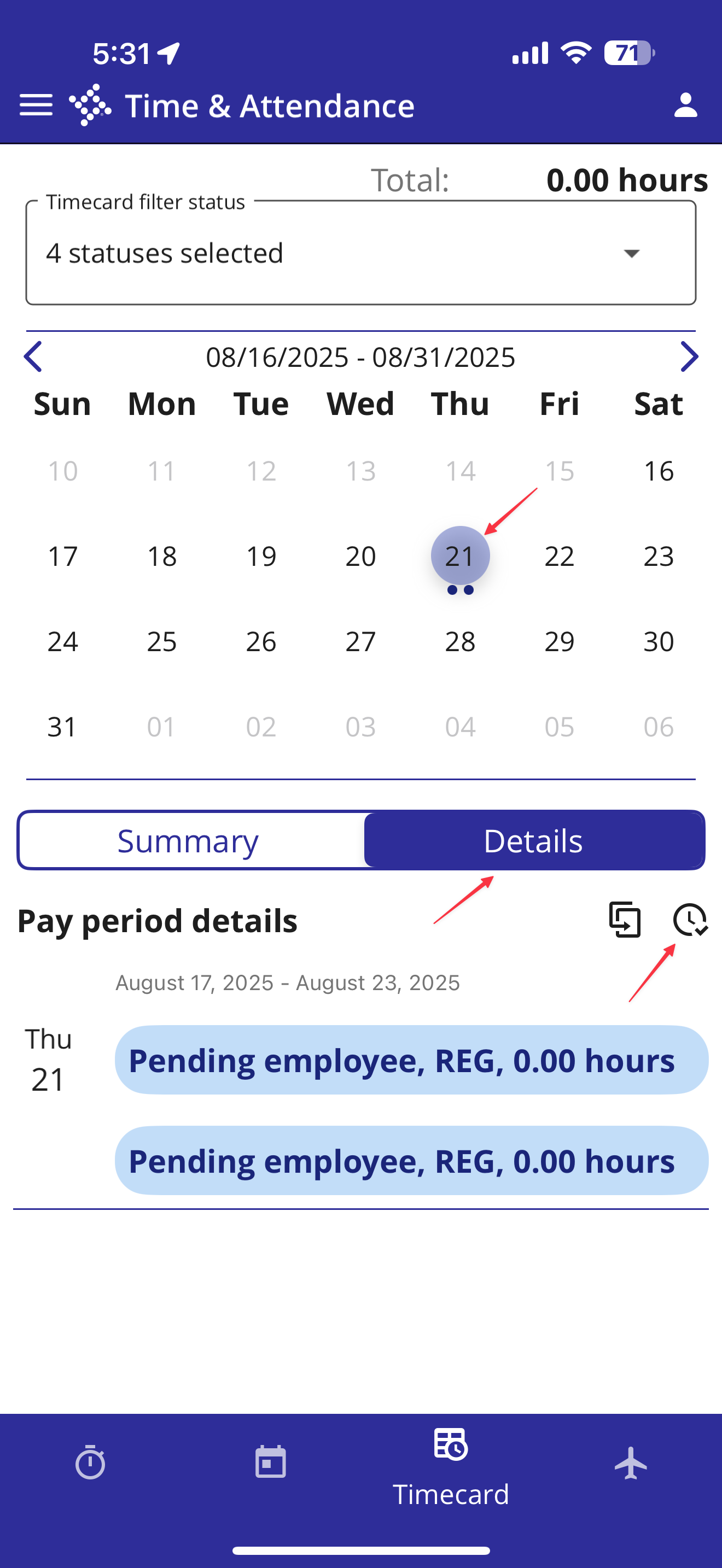Select August 22 on the calendar
This screenshot has width=722, height=1568.
[x=559, y=555]
